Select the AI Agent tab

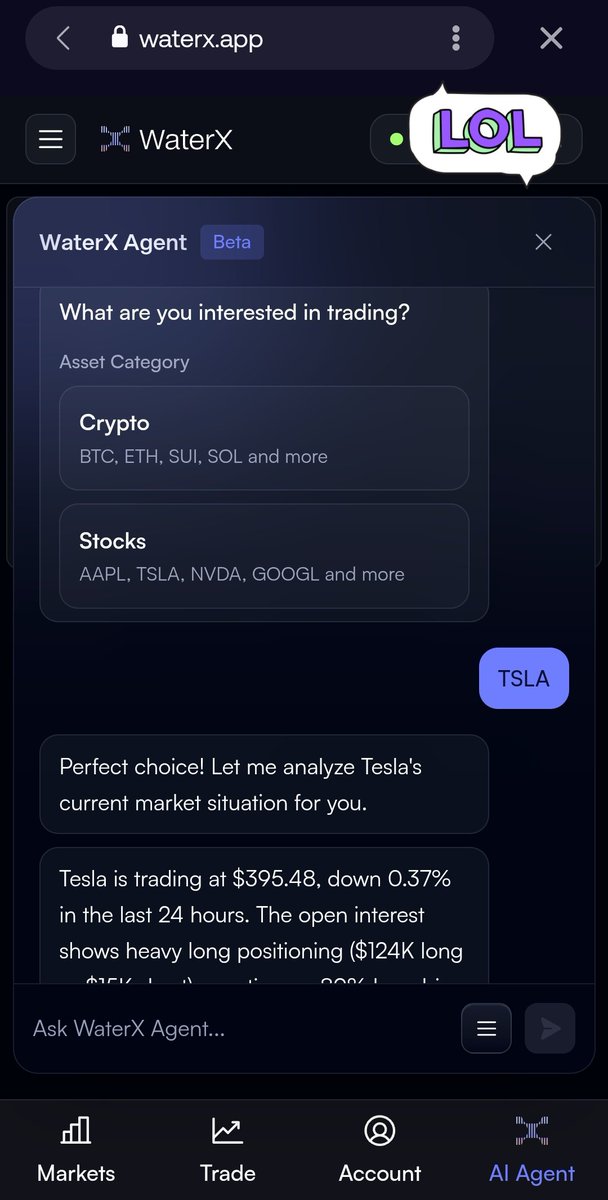pos(532,1150)
